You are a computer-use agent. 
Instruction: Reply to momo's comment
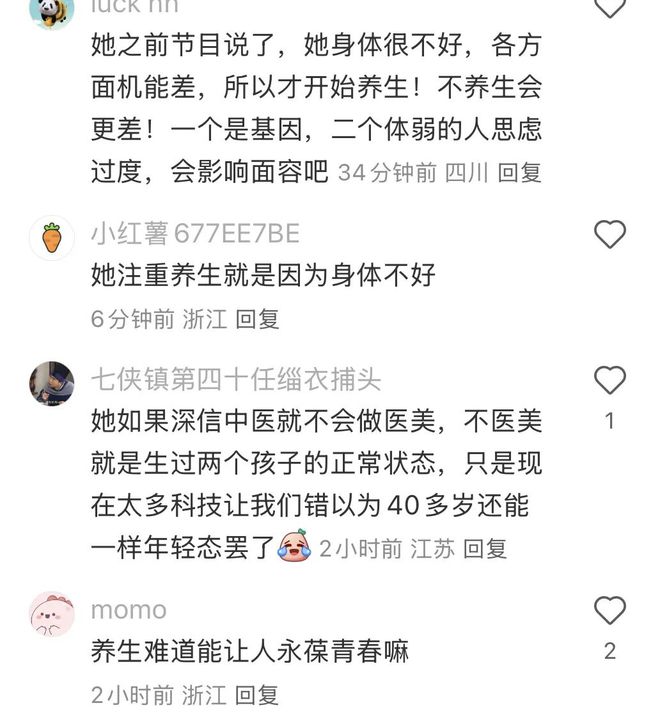(257, 695)
